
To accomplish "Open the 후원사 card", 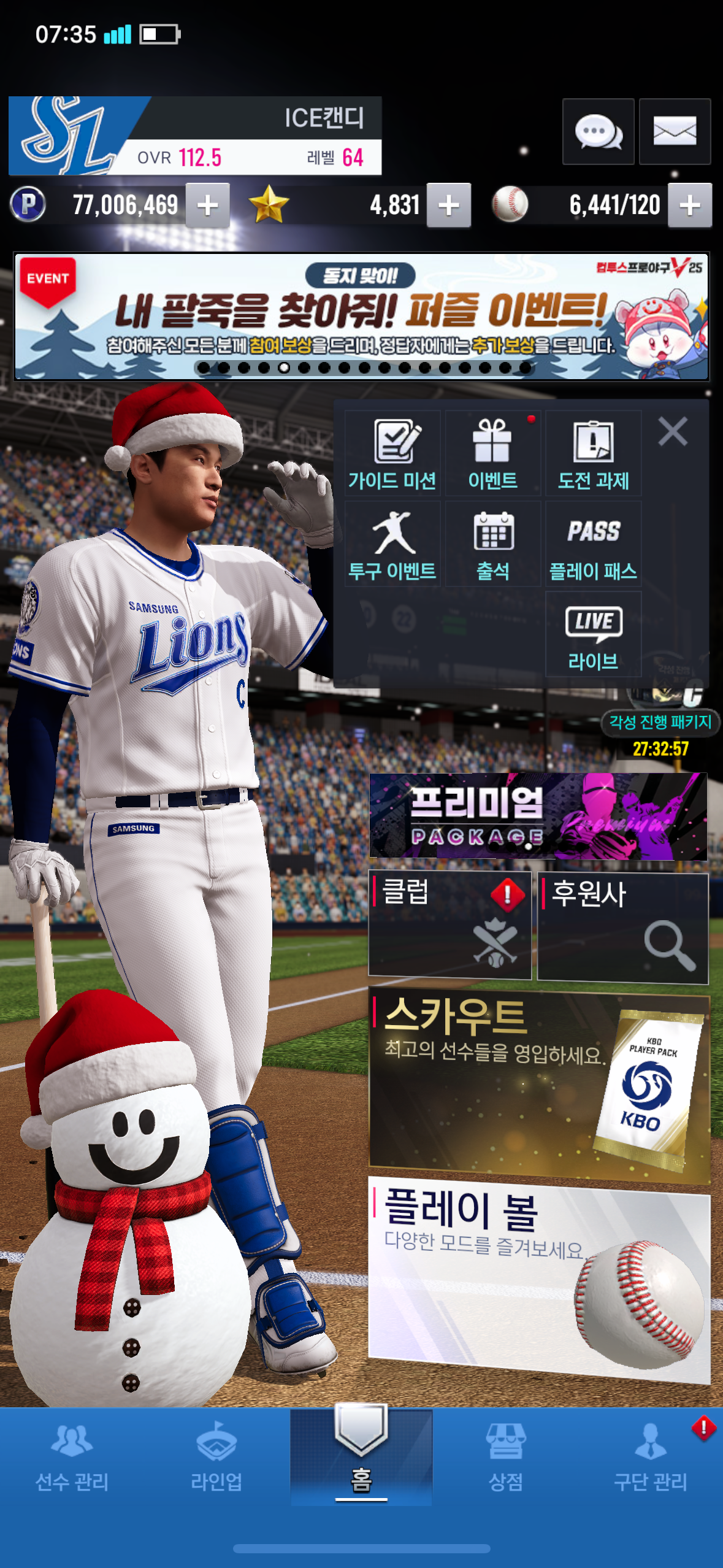I will (x=622, y=928).
